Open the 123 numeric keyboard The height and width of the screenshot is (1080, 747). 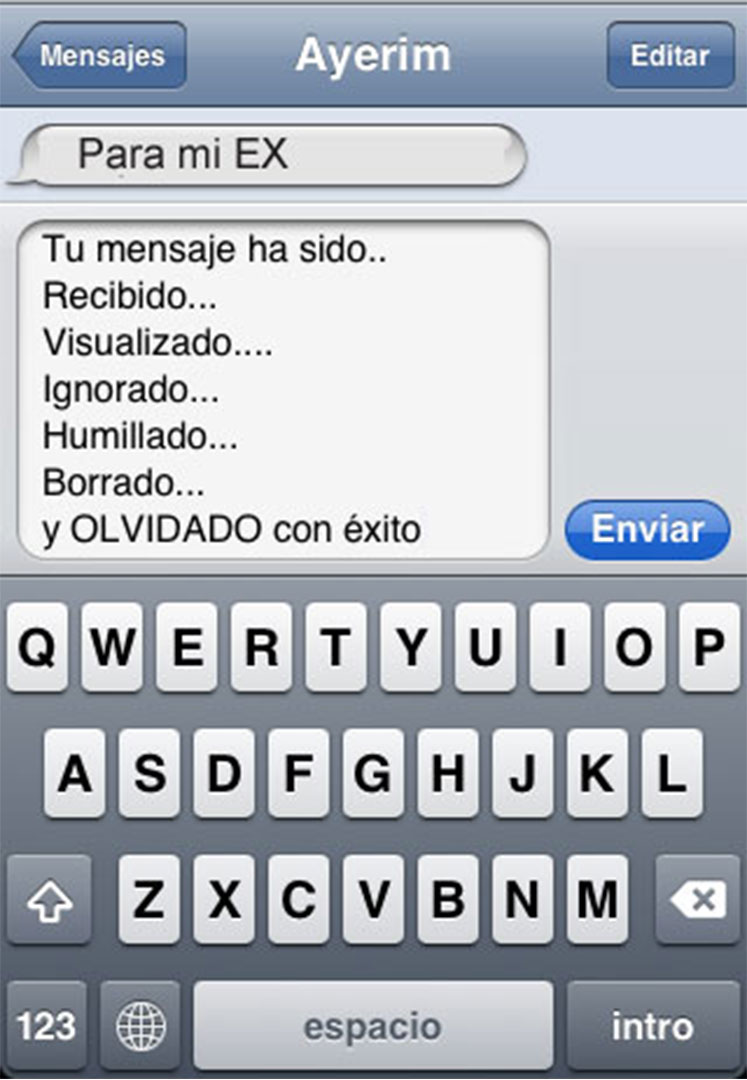point(46,1025)
